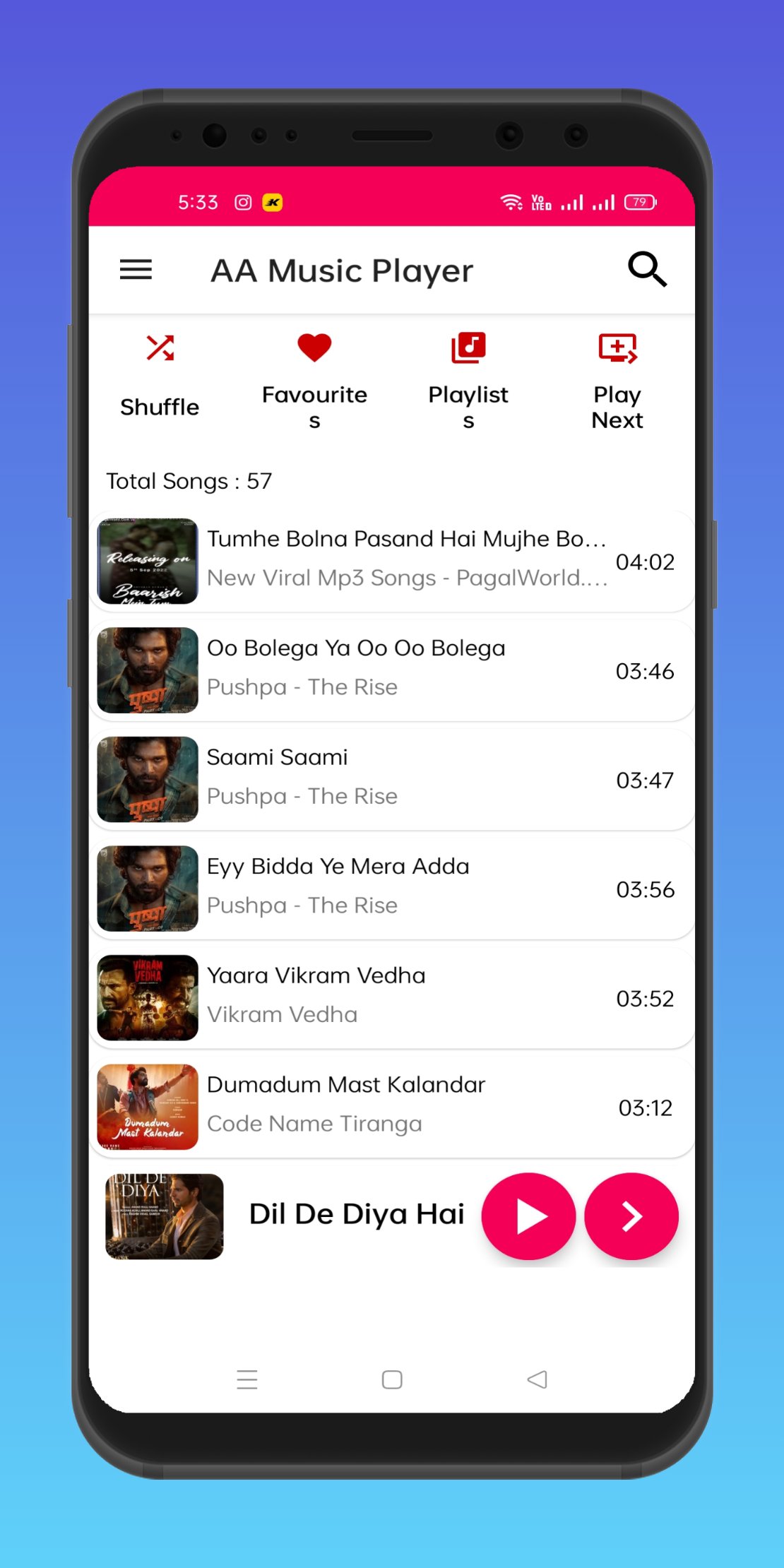Click the Play Next queue icon

617,346
